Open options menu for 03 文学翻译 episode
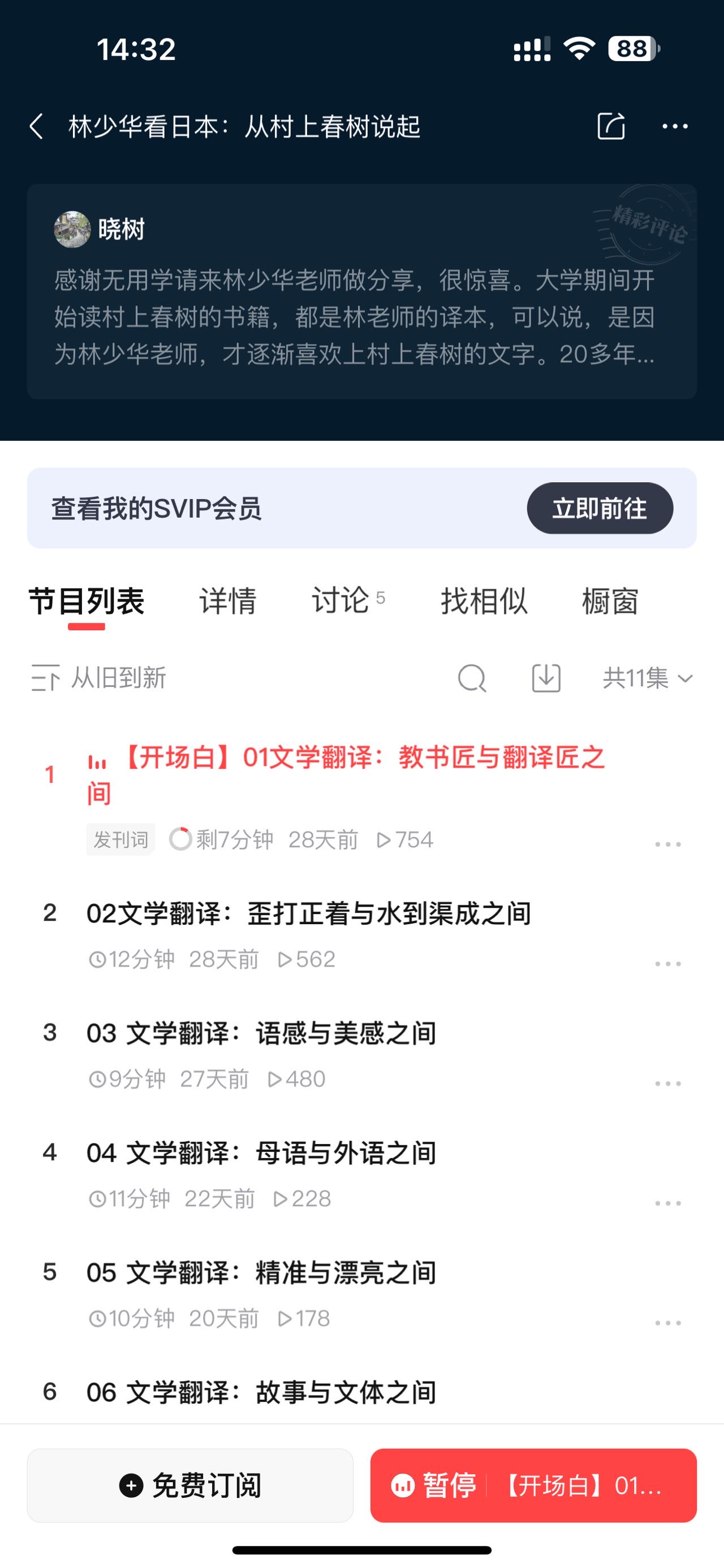Screen dimensions: 724x1568 tap(666, 1082)
